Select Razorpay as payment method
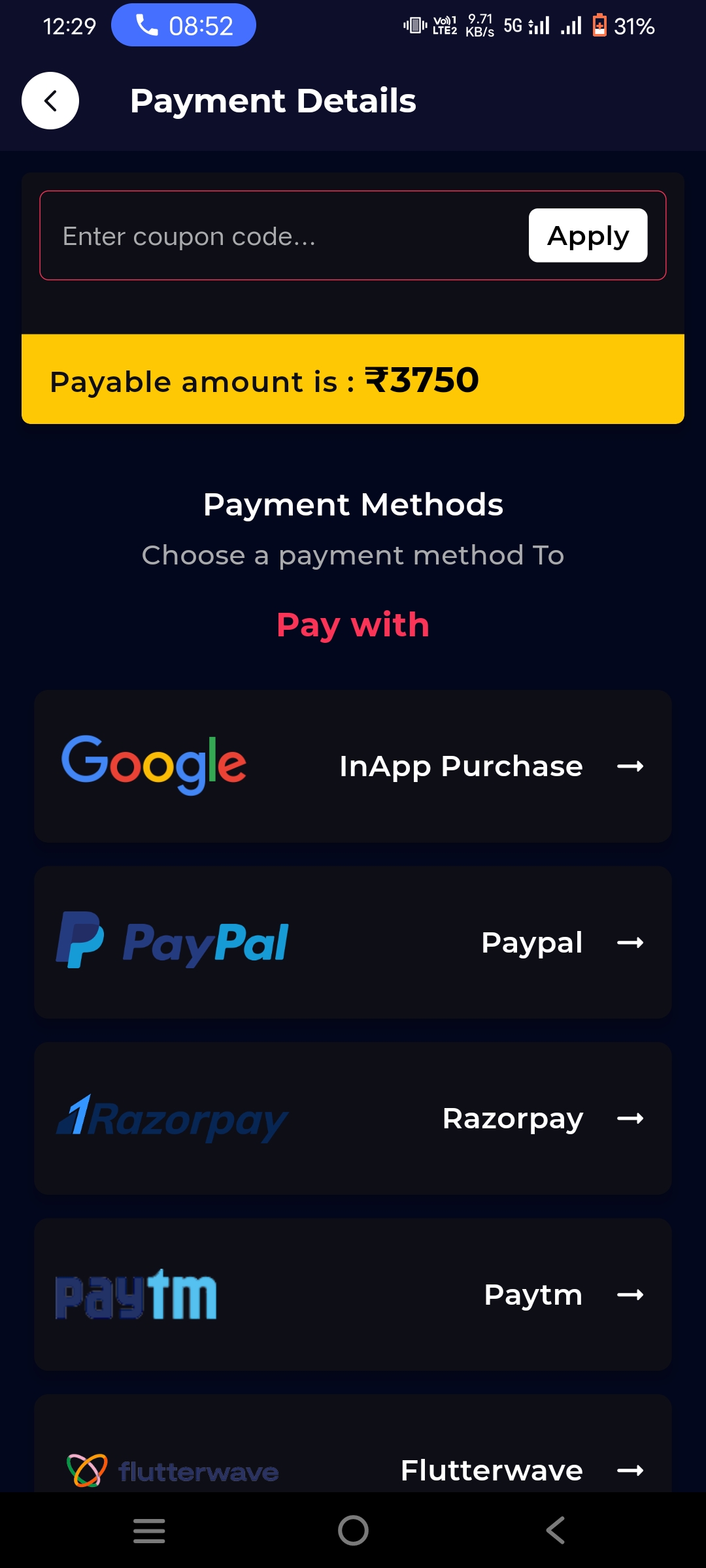This screenshot has height=1568, width=706. (x=353, y=1119)
